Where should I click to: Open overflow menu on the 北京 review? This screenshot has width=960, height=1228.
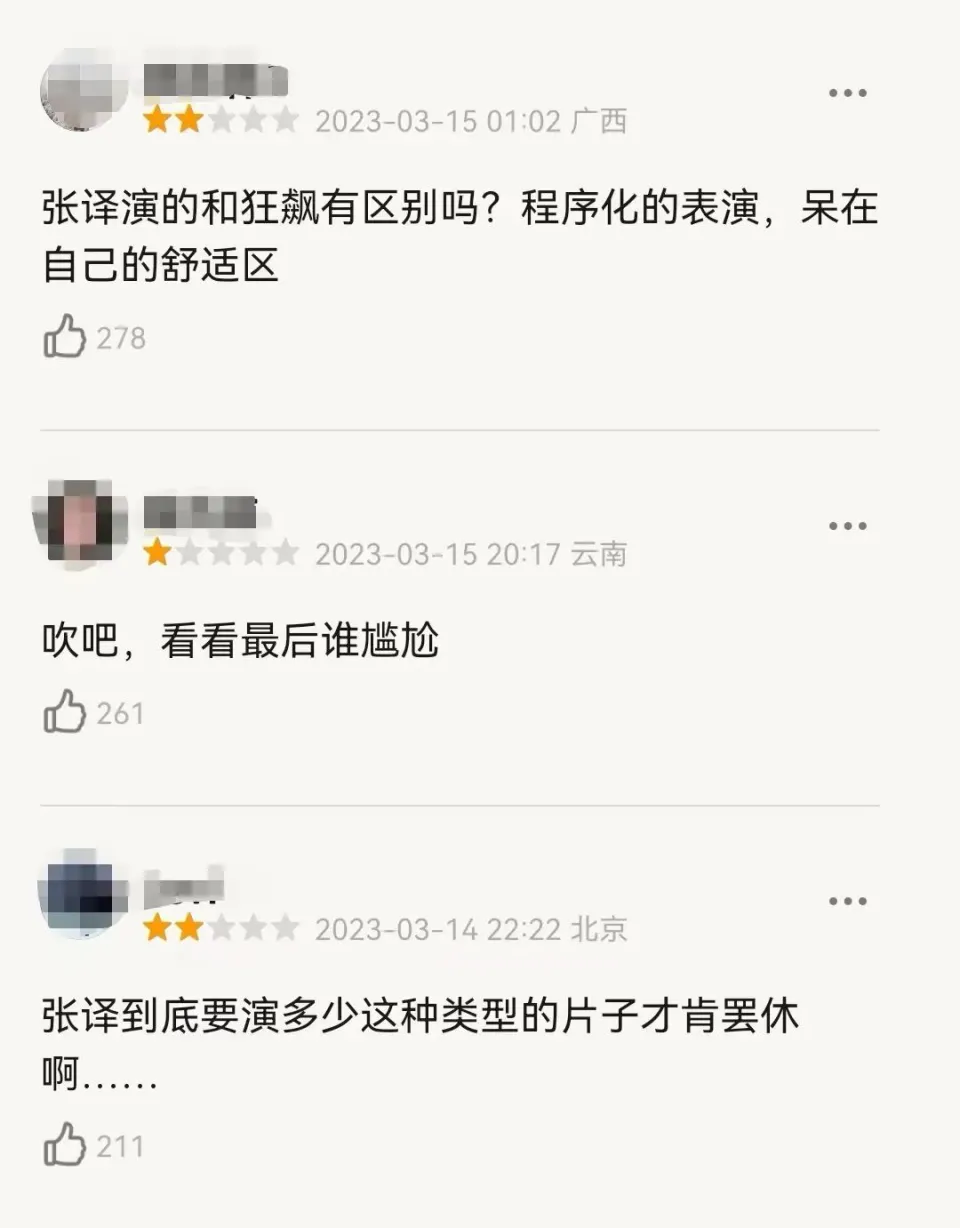(x=847, y=902)
